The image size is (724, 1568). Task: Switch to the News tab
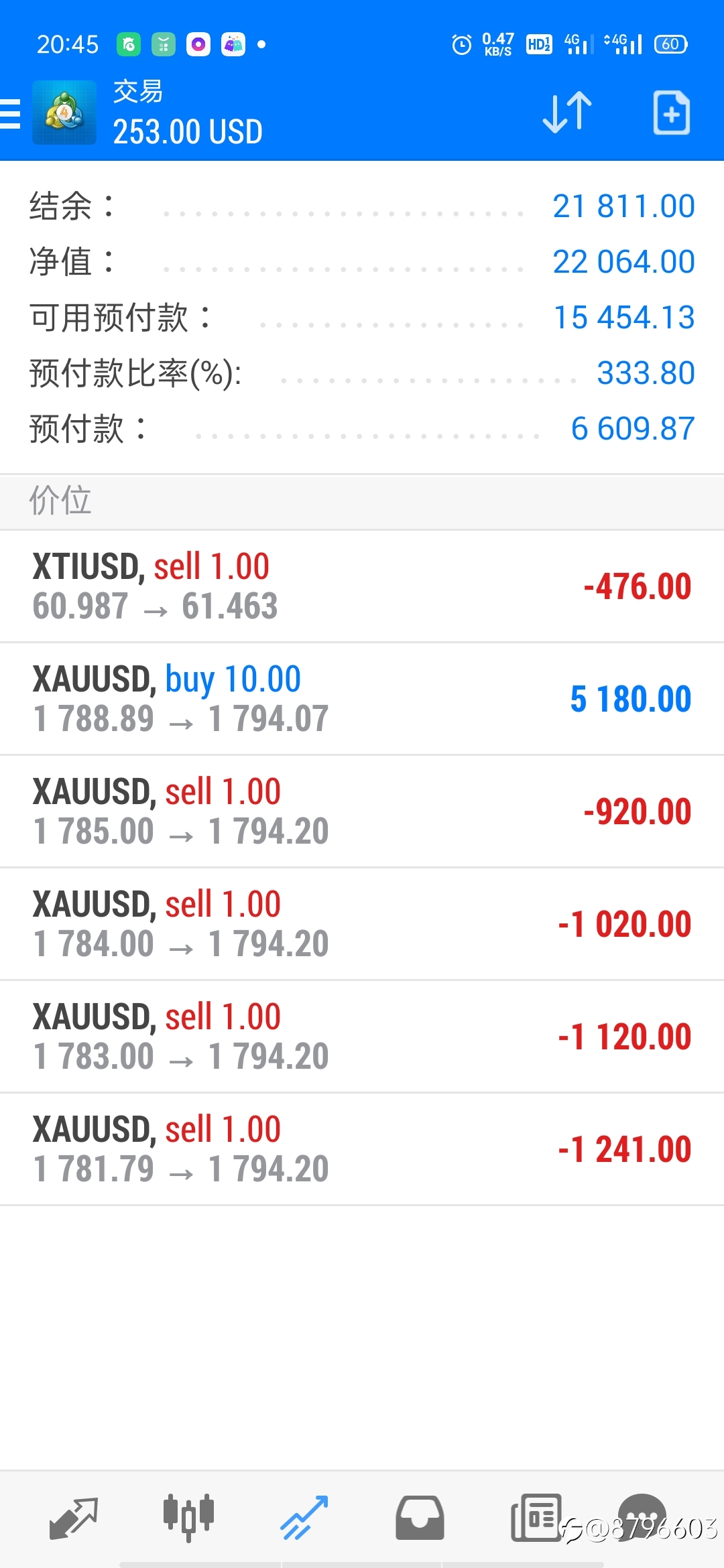[536, 1518]
